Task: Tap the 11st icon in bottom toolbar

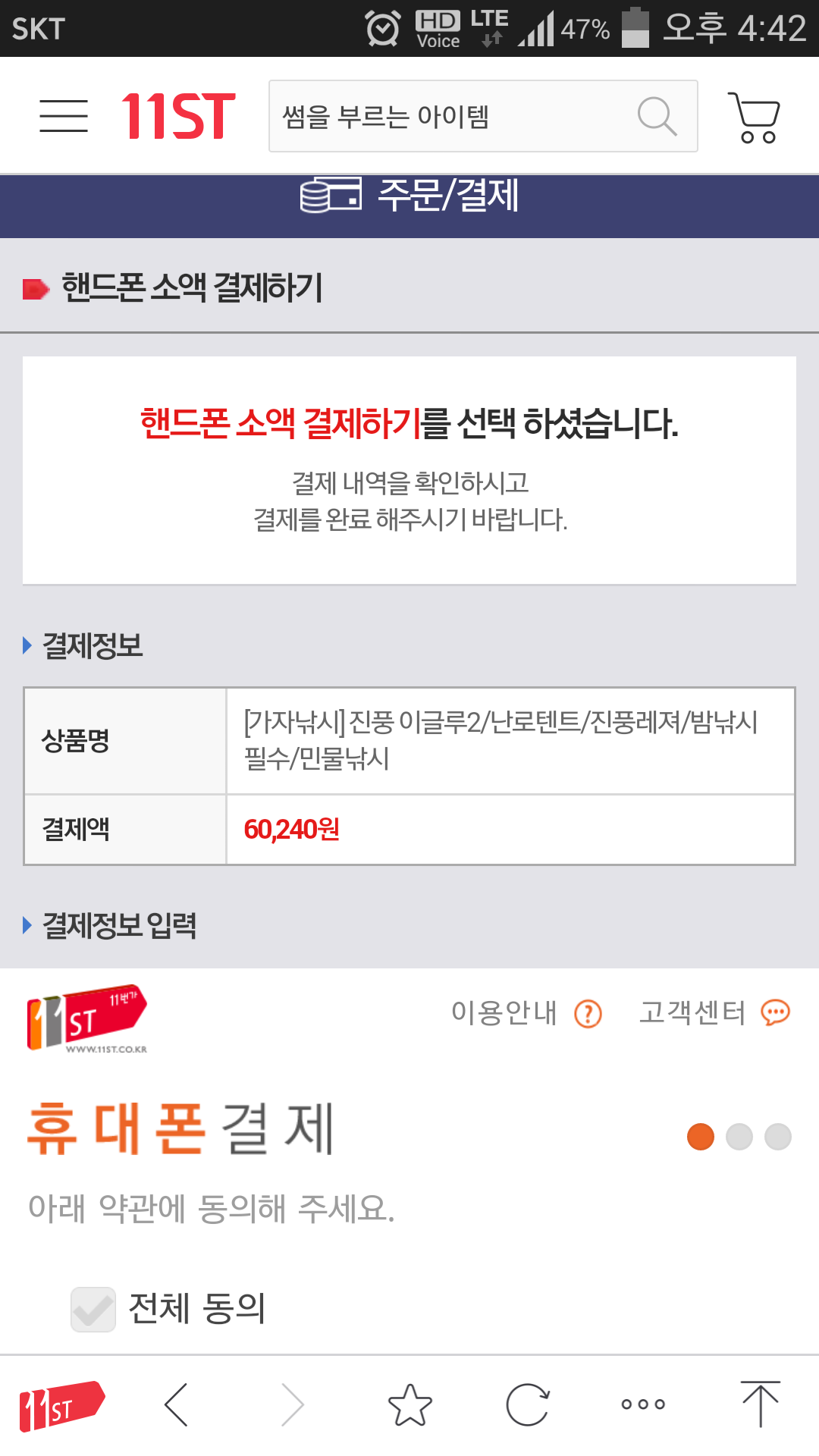Action: click(61, 1405)
